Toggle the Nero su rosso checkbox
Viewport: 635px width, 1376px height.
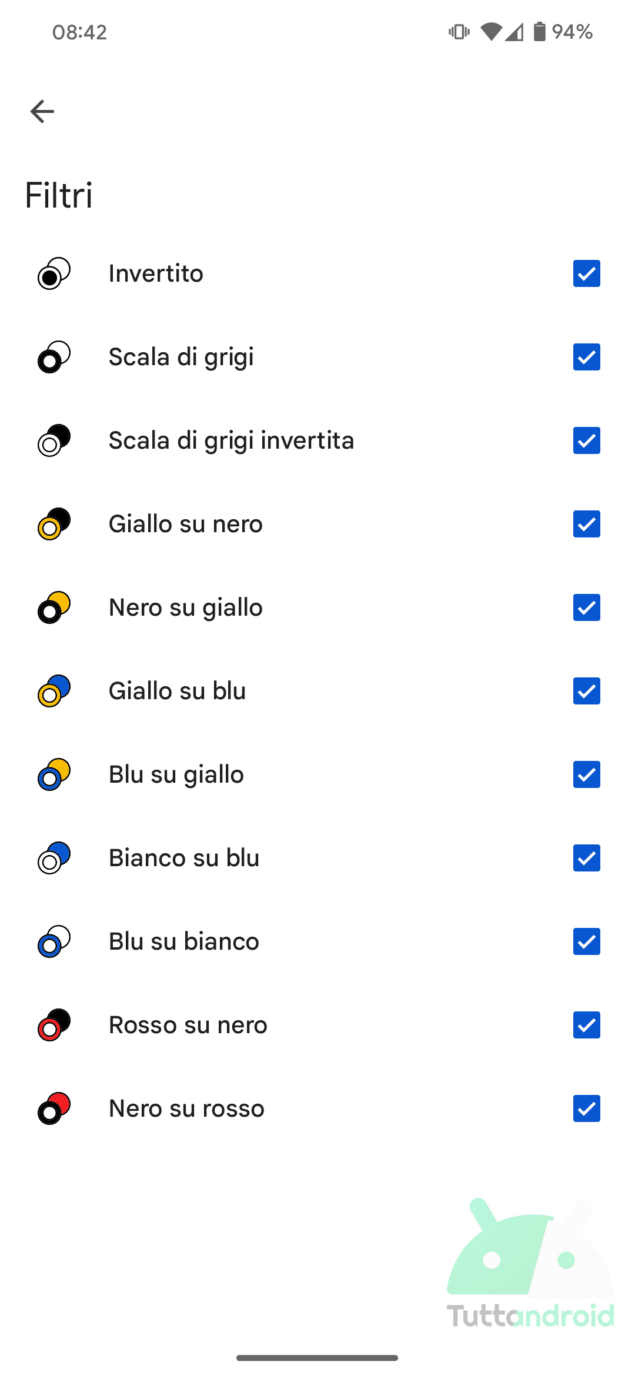586,1108
